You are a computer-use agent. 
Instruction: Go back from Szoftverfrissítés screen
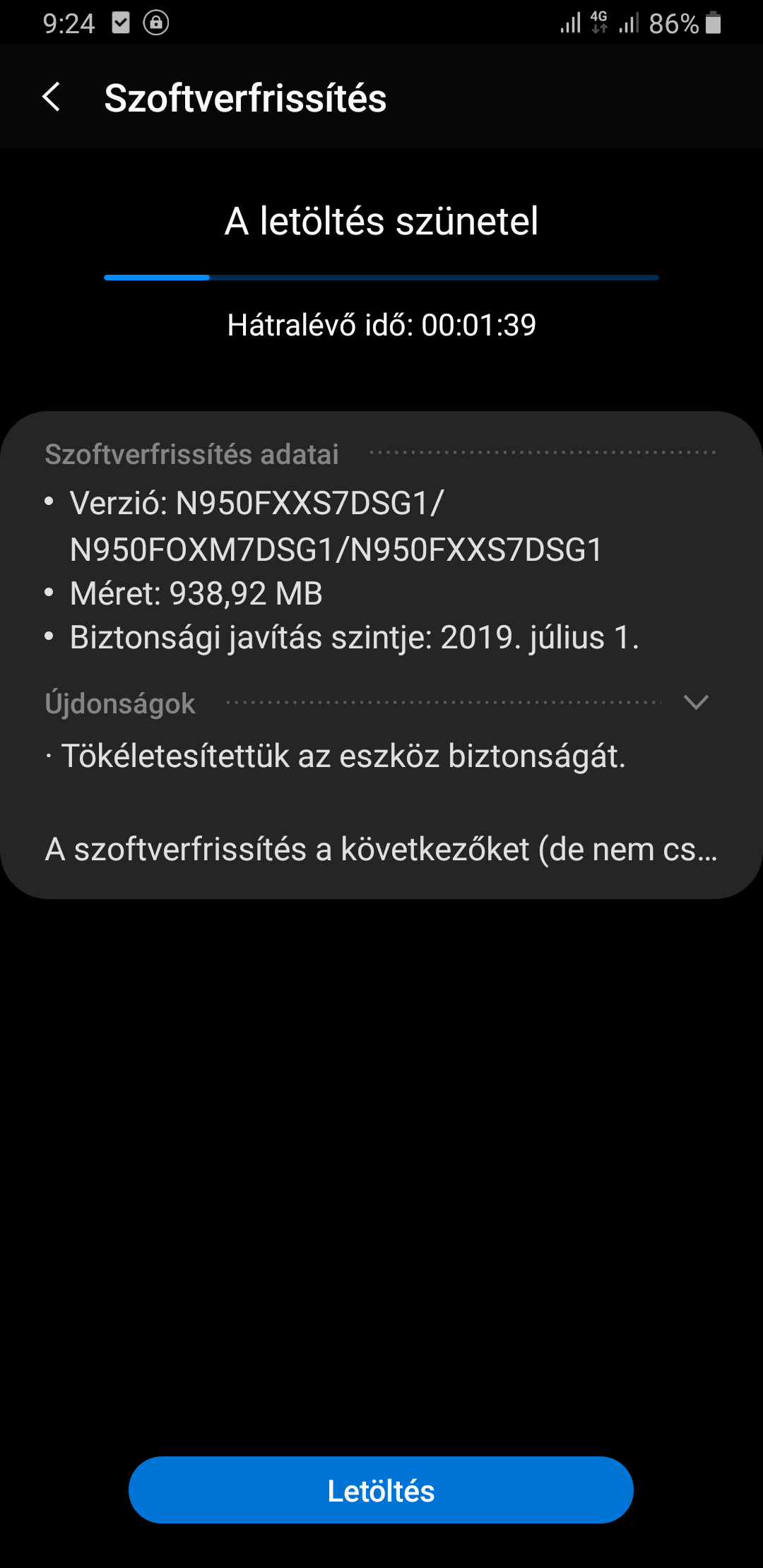coord(52,97)
